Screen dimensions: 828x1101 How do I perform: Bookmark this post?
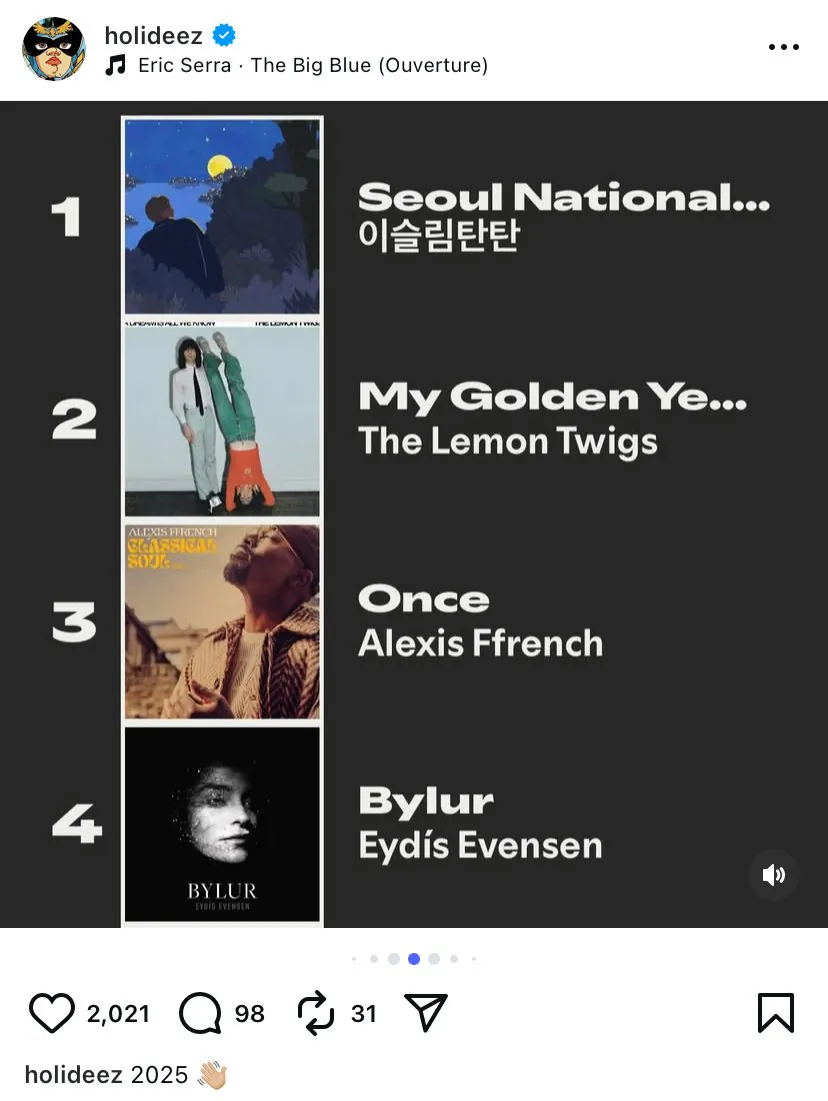click(775, 1013)
